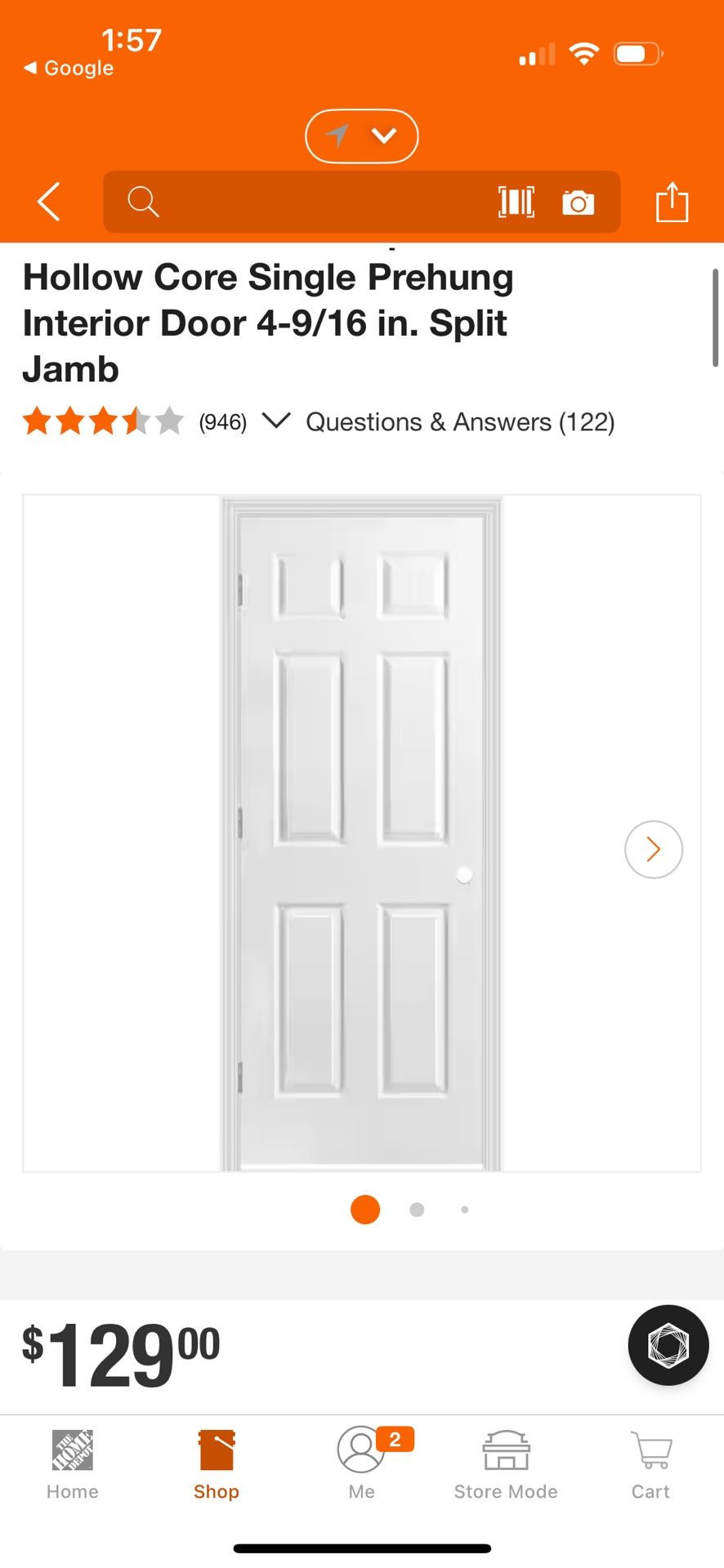Return to Google via back link
Screen dimensions: 724x1568
coord(69,68)
